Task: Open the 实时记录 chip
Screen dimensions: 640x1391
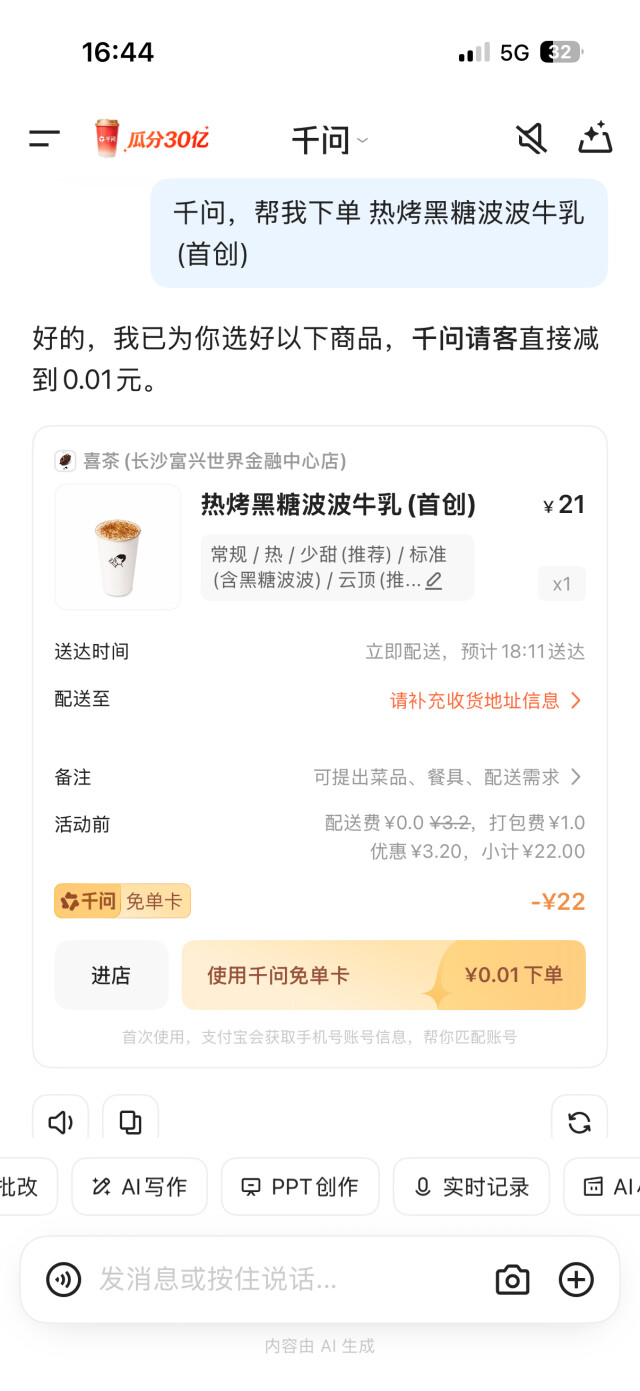Action: 471,1187
